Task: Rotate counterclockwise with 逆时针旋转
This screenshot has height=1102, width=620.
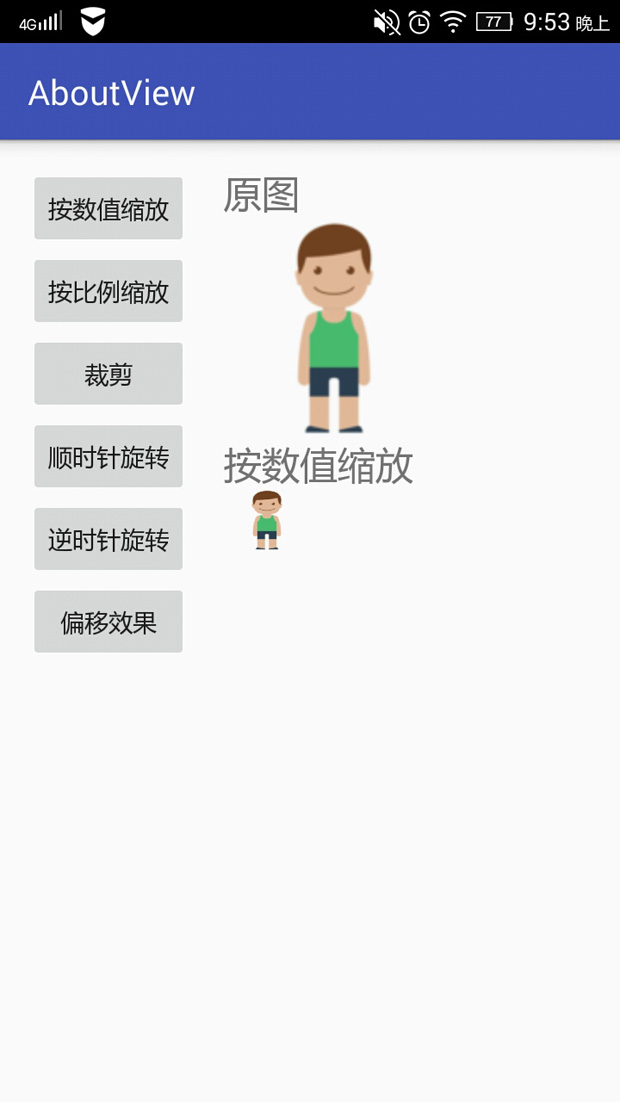Action: tap(108, 540)
